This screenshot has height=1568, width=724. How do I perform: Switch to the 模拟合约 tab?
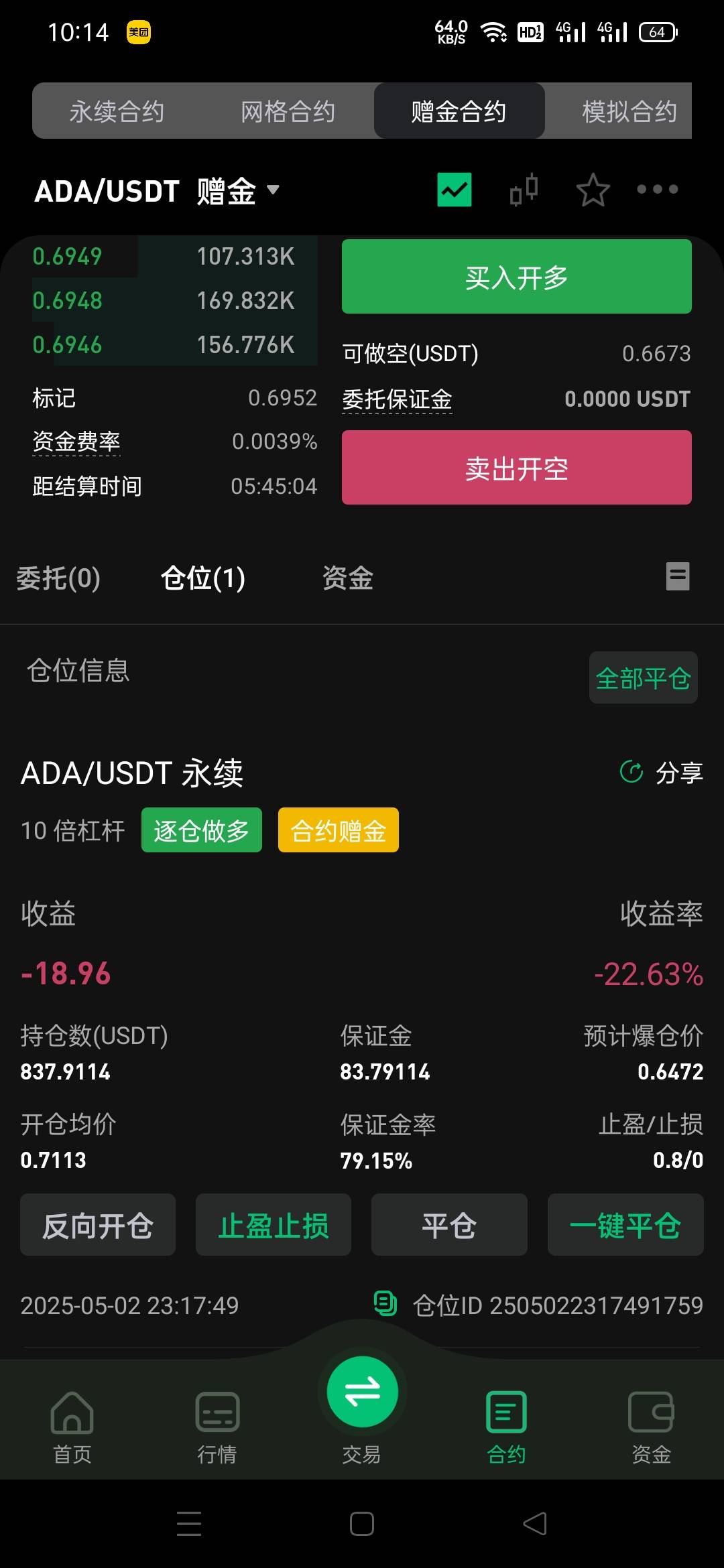(629, 111)
